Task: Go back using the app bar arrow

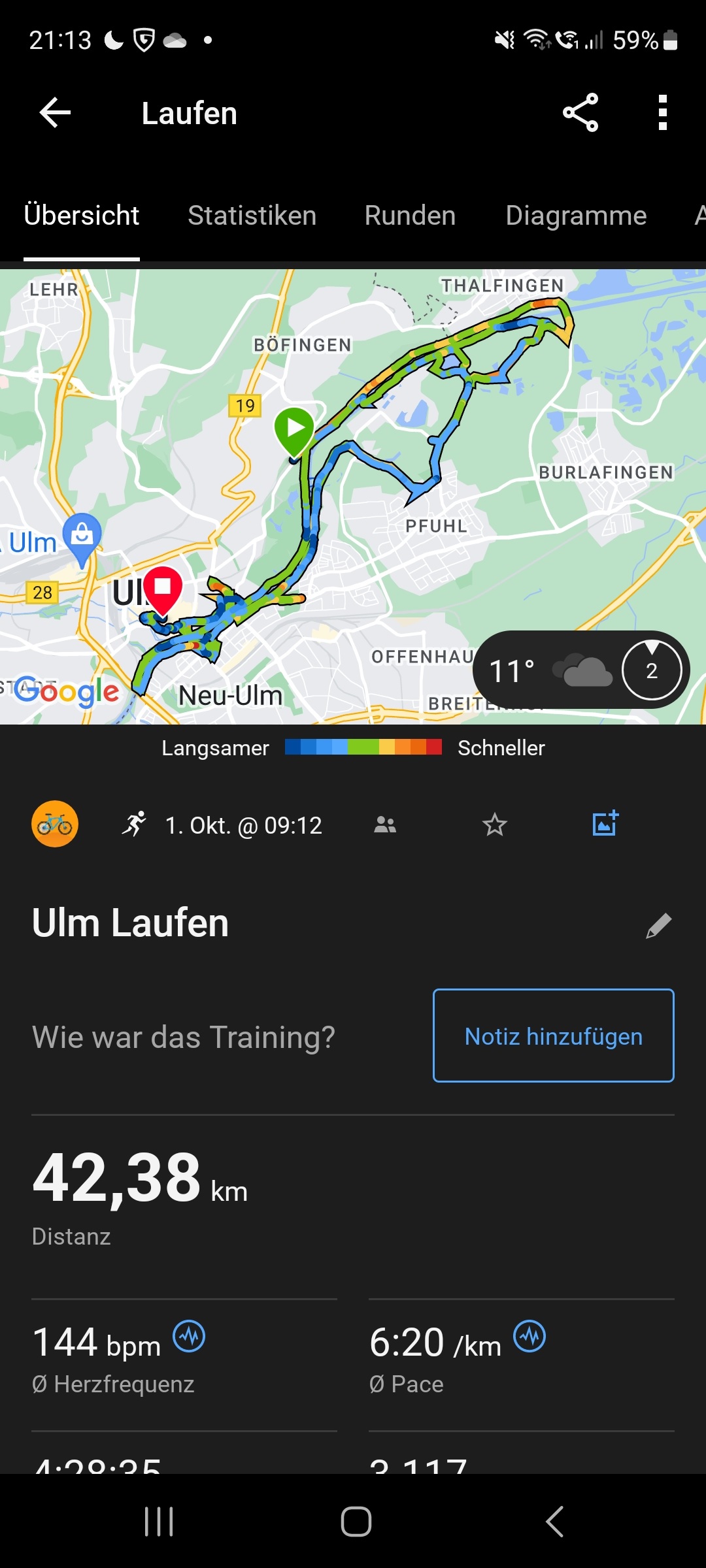Action: tap(55, 113)
